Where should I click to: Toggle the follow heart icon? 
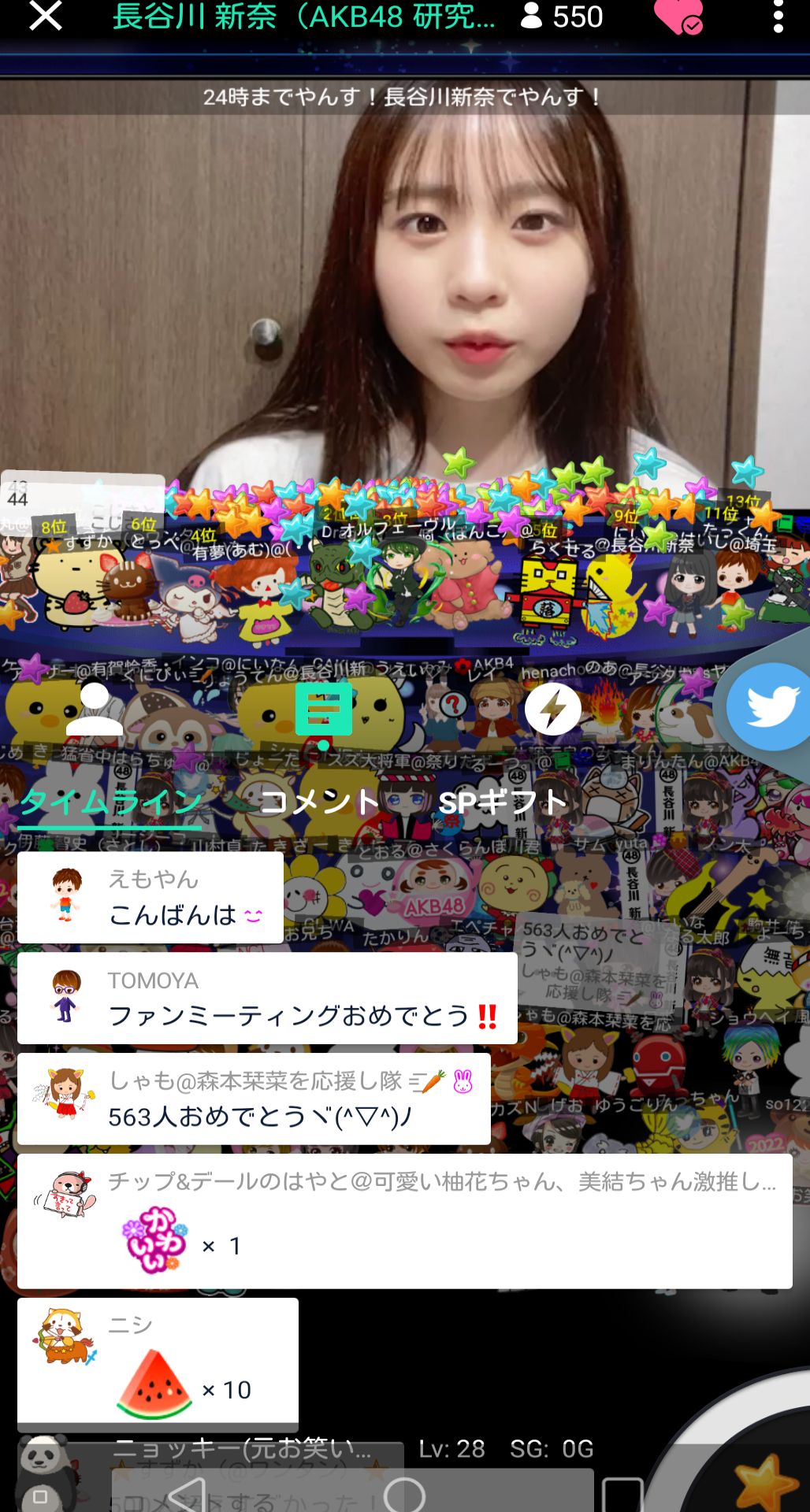click(677, 17)
